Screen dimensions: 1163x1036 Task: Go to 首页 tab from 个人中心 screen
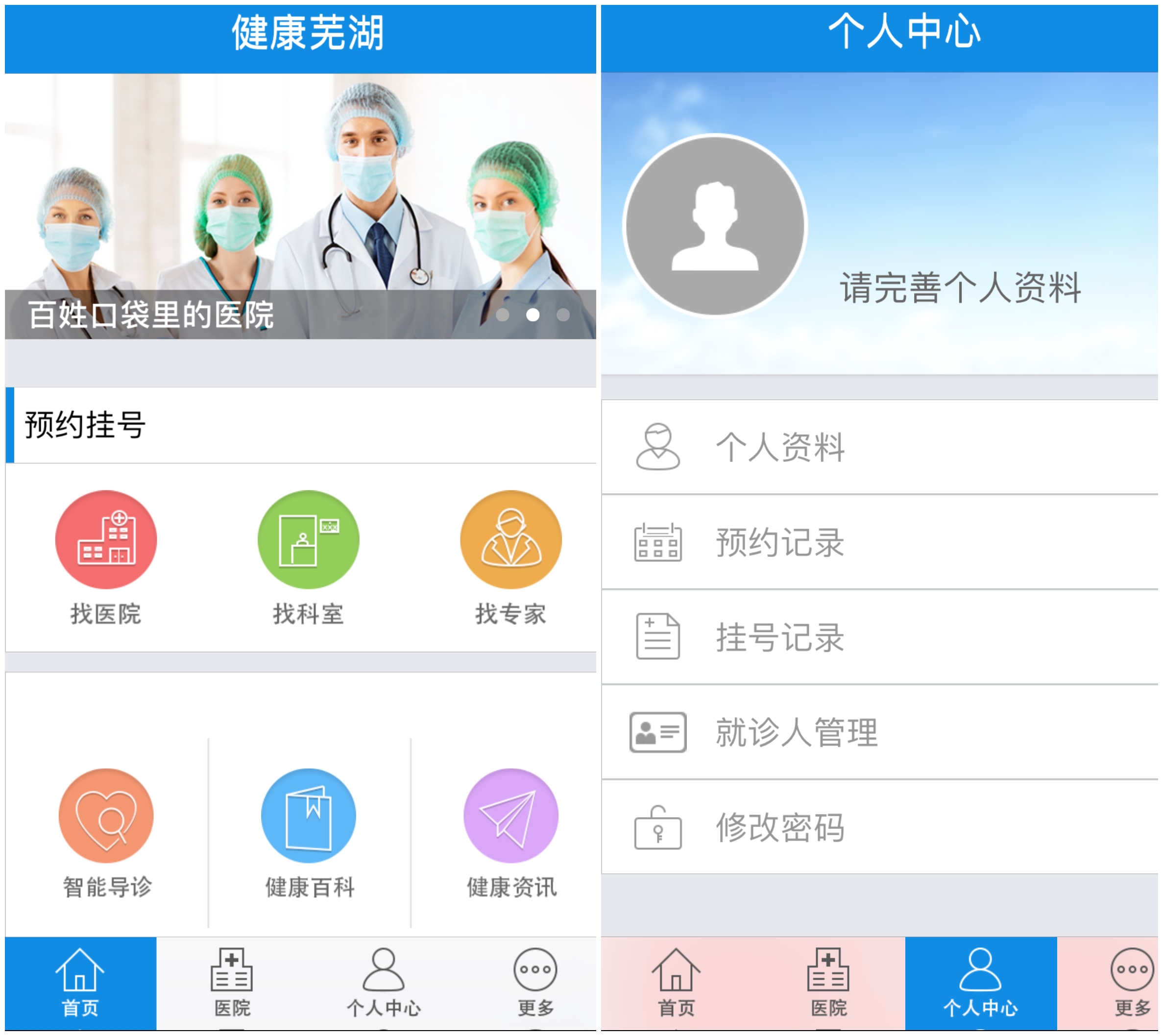(x=676, y=983)
